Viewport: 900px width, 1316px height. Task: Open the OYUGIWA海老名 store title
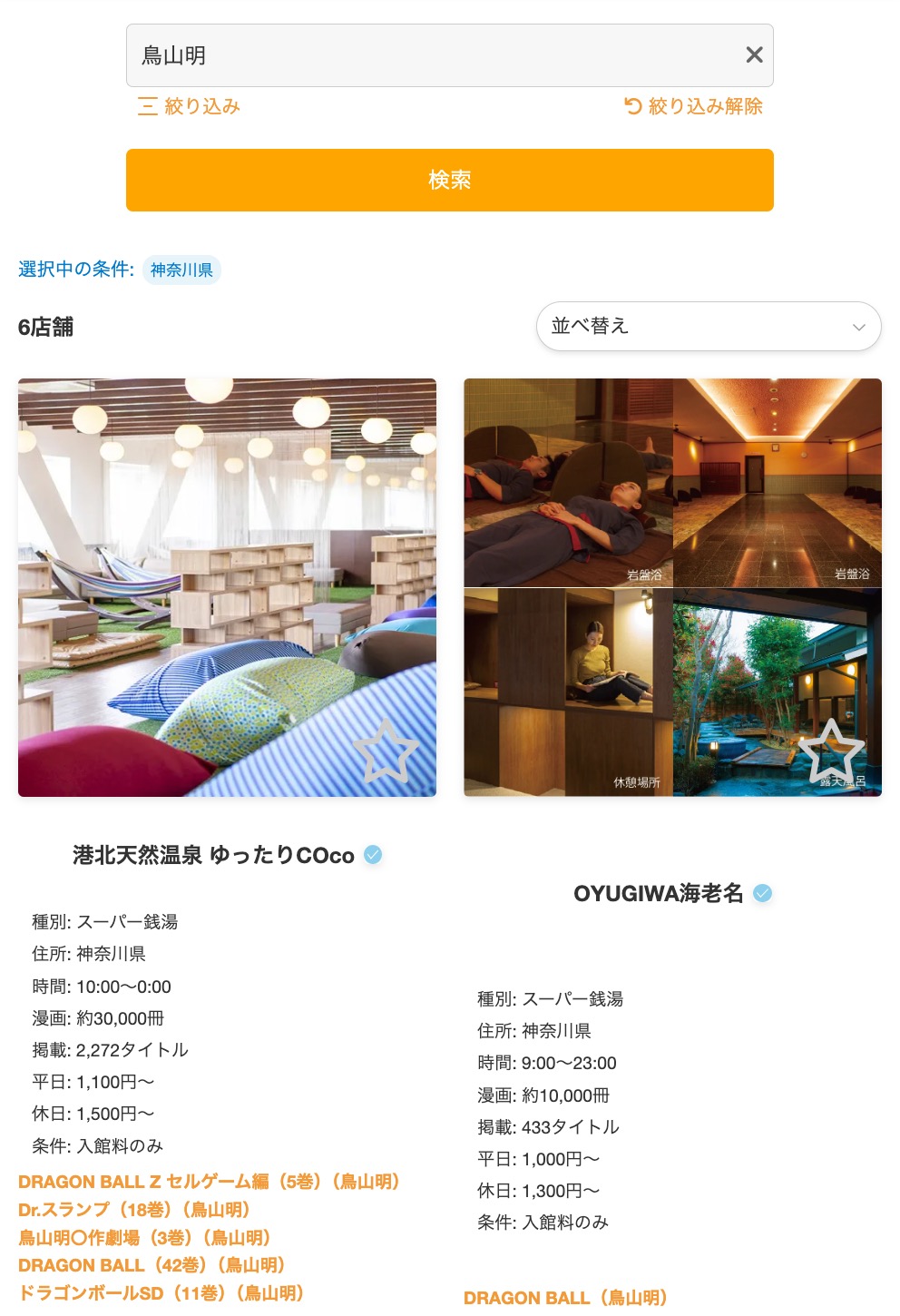658,894
